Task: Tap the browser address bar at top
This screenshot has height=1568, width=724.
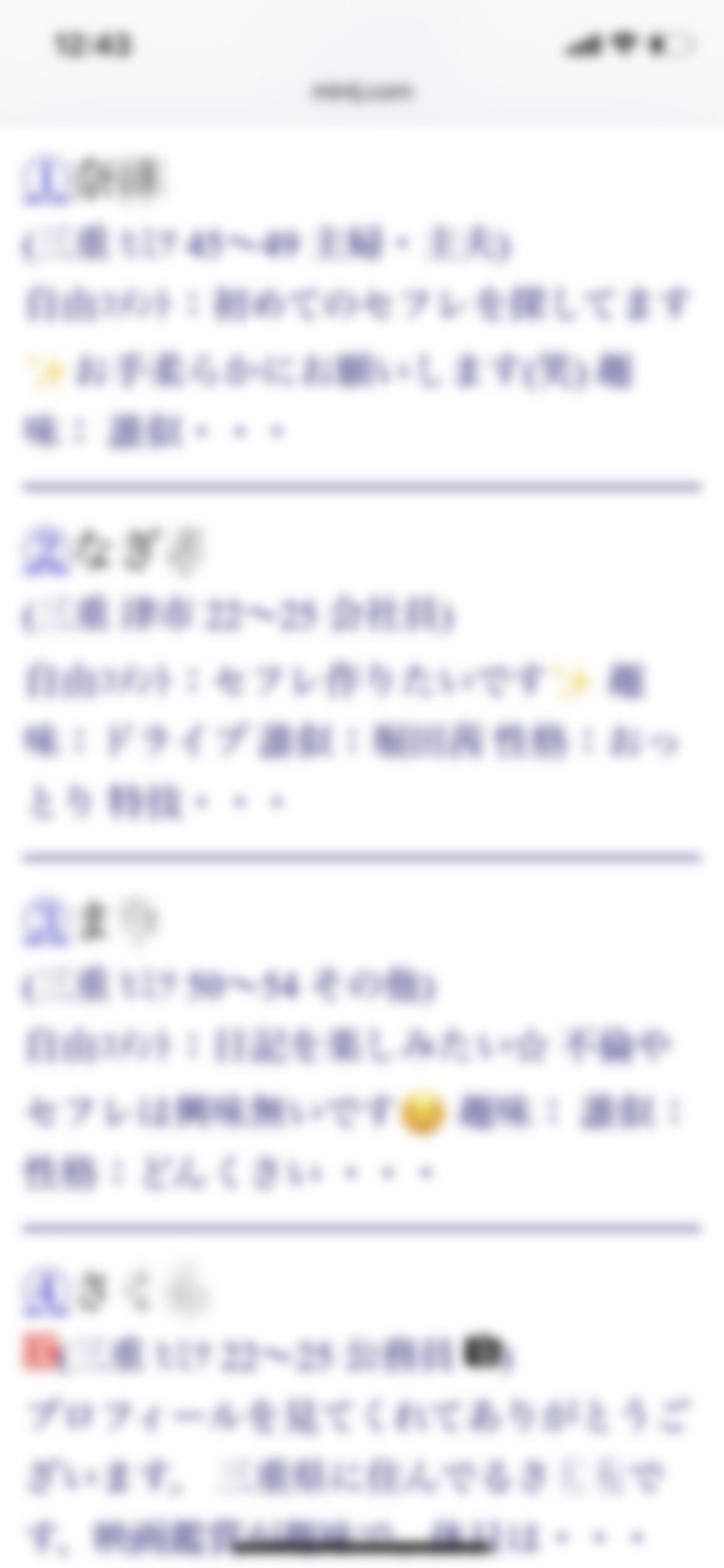Action: click(x=361, y=91)
